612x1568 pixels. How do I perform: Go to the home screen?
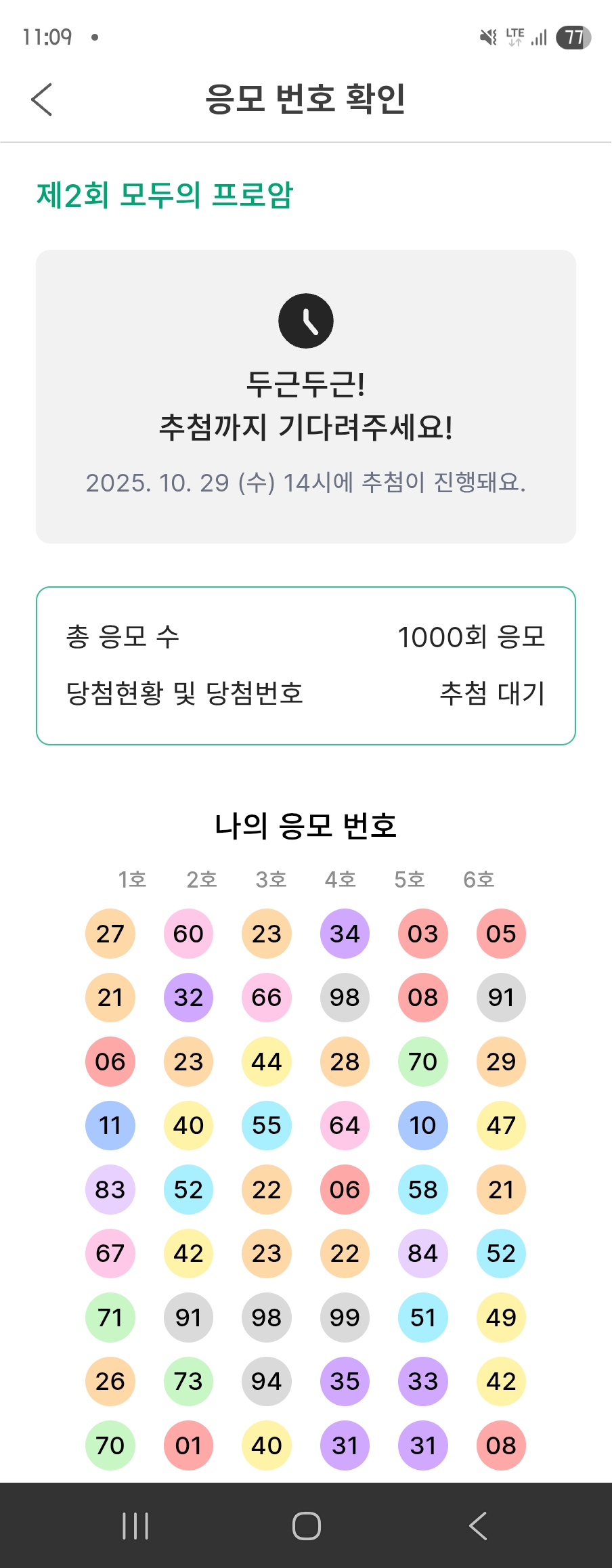pos(306,1525)
